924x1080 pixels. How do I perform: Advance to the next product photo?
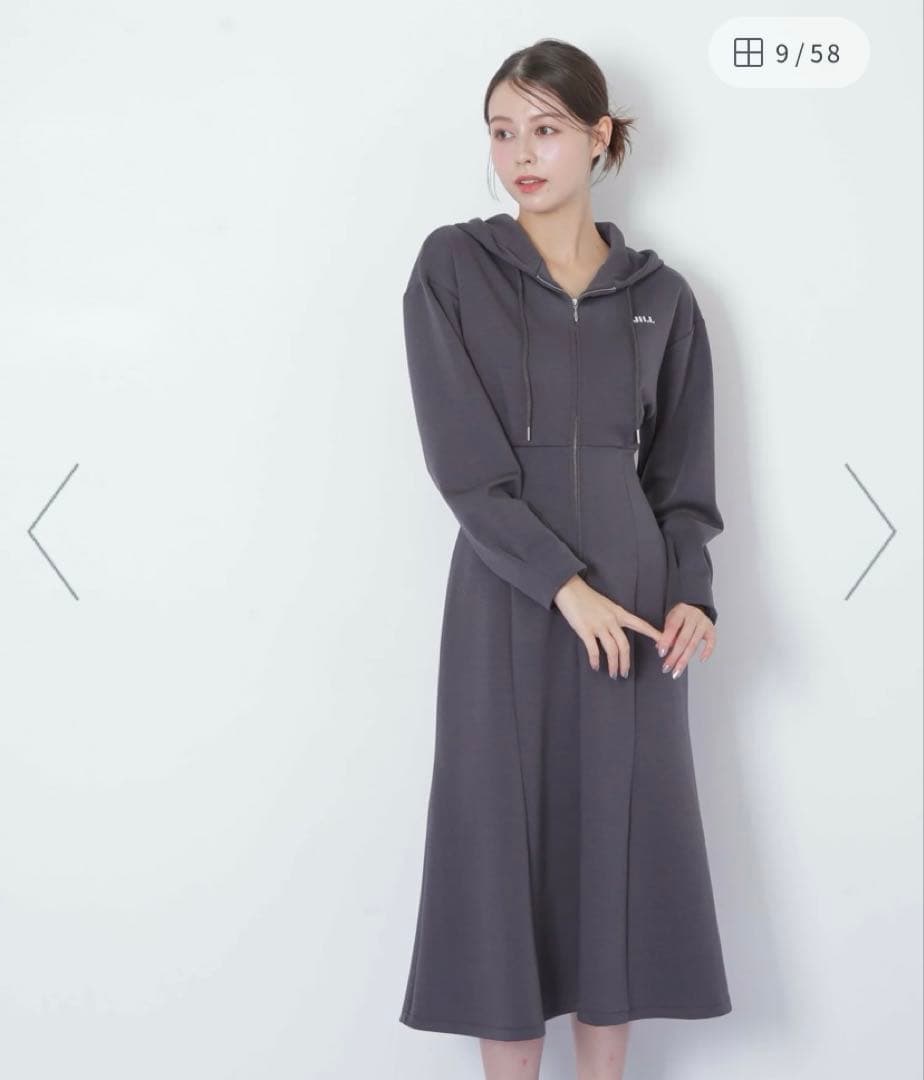pyautogui.click(x=868, y=531)
